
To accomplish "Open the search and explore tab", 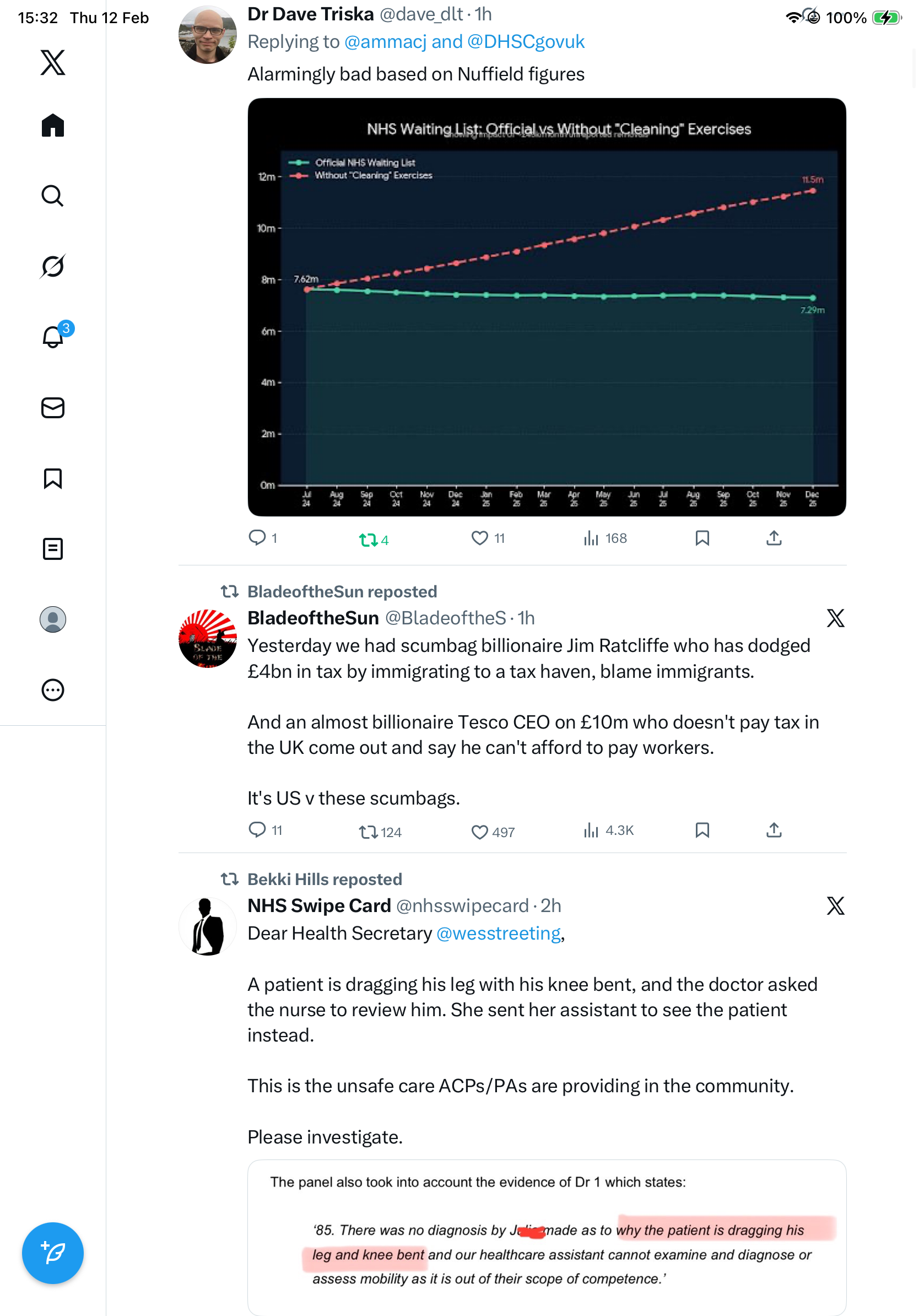I will [x=53, y=196].
